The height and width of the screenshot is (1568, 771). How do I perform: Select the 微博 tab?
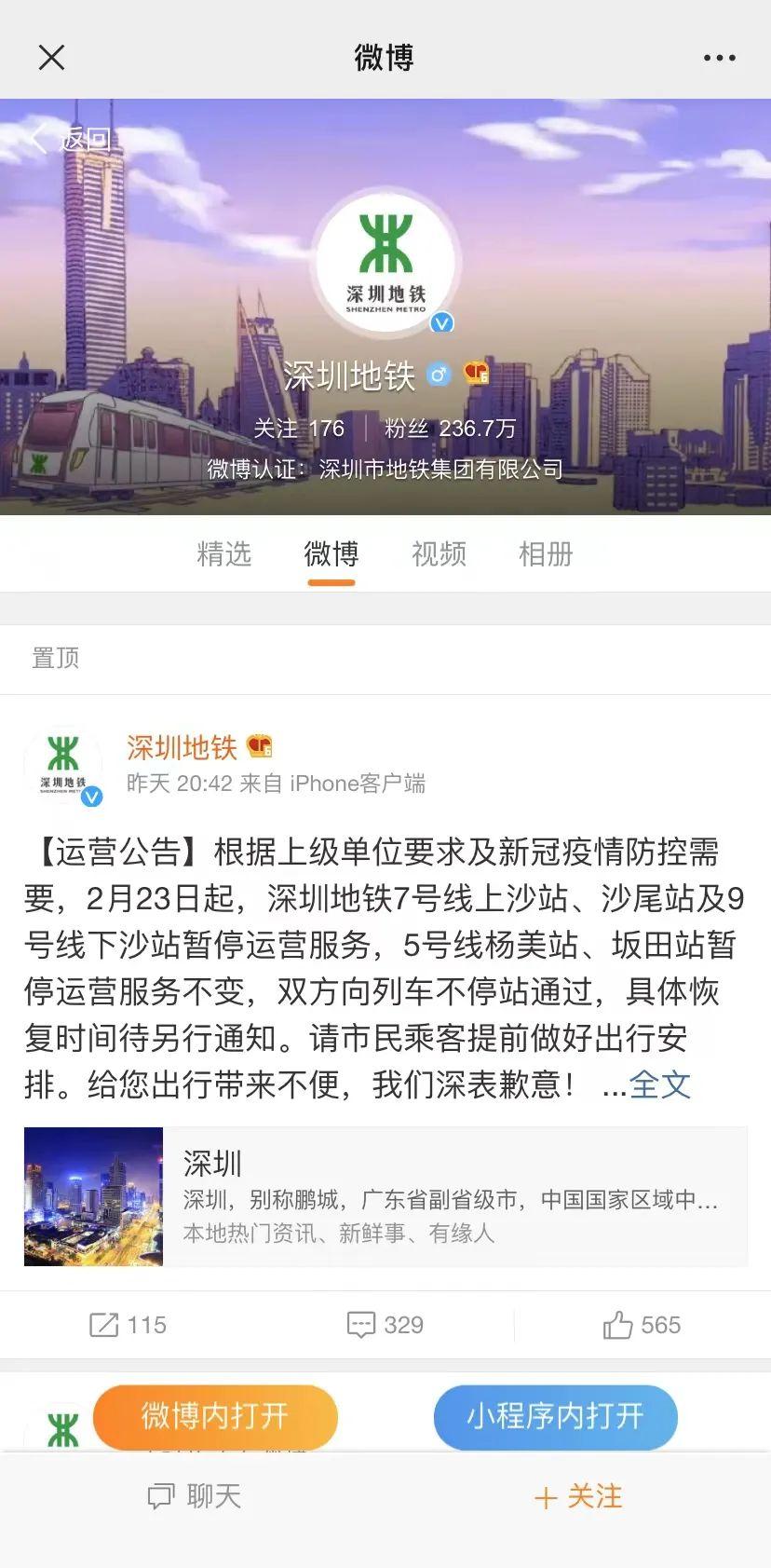coord(331,554)
